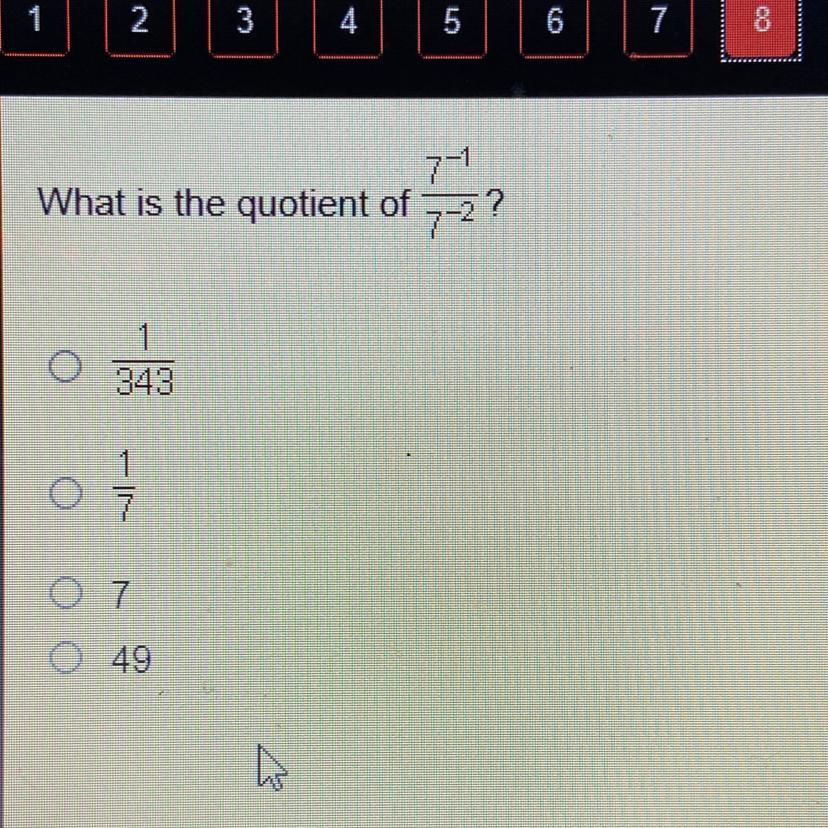828x828 pixels.
Task: Open question 6
Action: [555, 24]
